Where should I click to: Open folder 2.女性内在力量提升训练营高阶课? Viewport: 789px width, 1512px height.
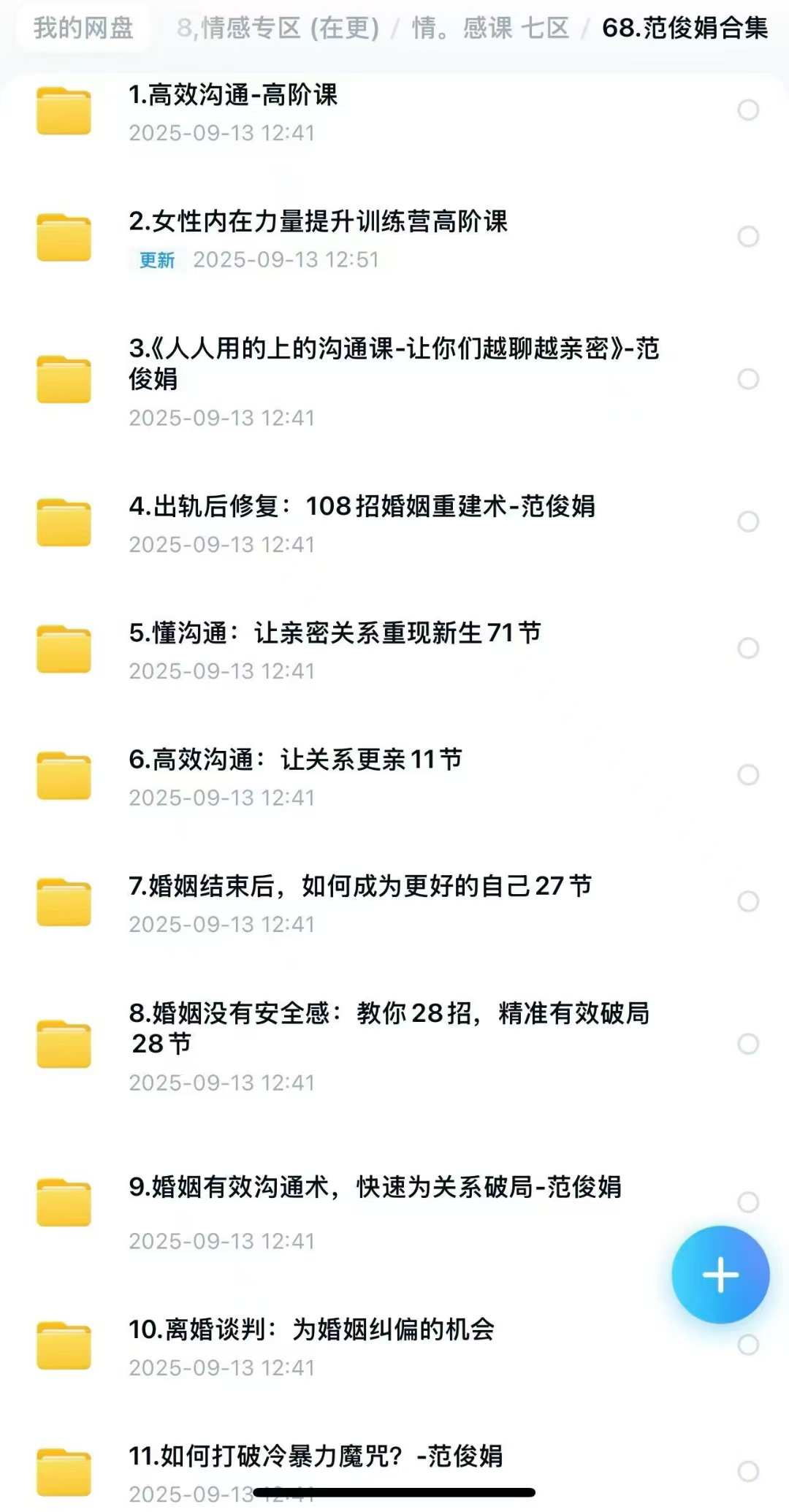[318, 221]
